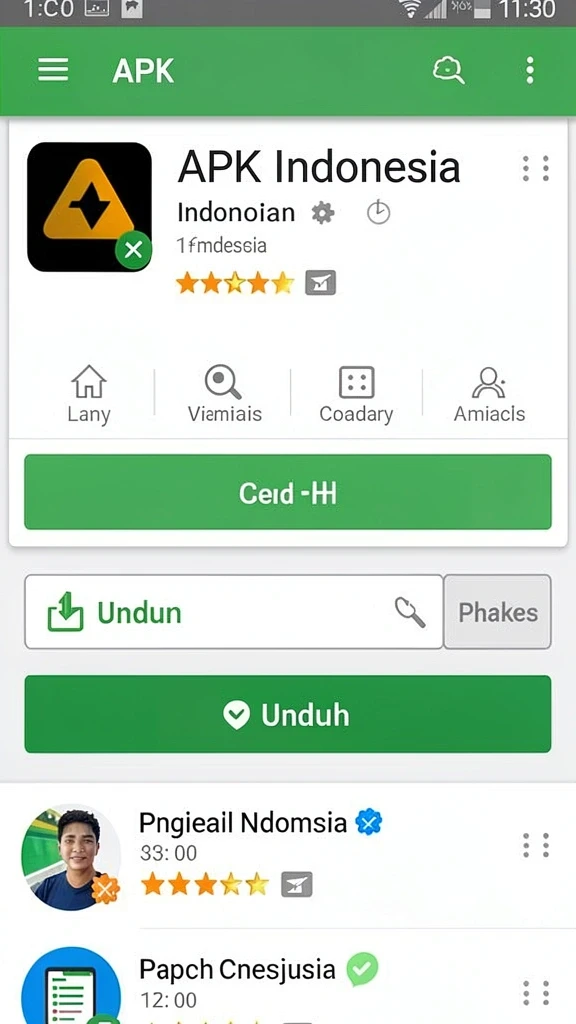Tap the search icon in the app bar
The height and width of the screenshot is (1024, 576).
(x=448, y=69)
